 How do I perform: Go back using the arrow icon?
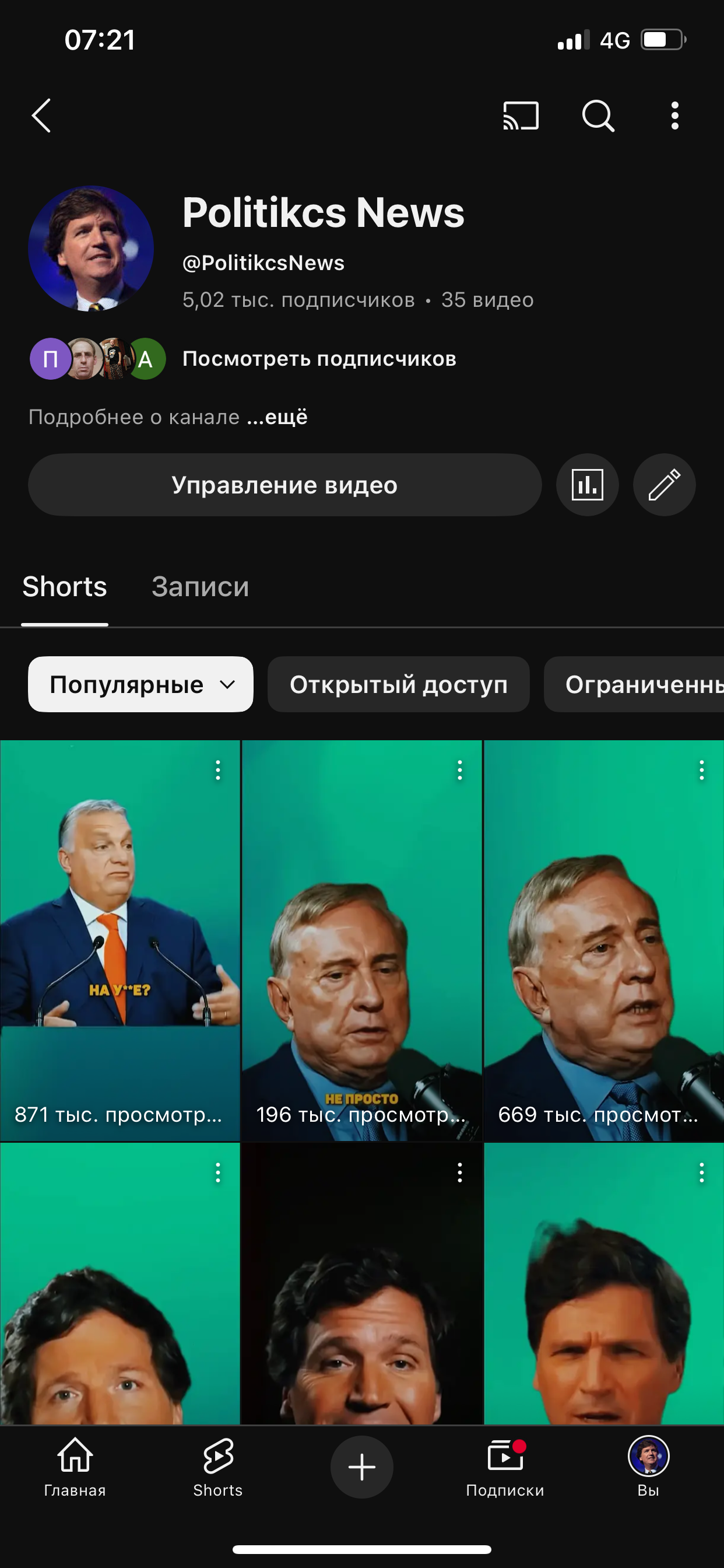41,116
